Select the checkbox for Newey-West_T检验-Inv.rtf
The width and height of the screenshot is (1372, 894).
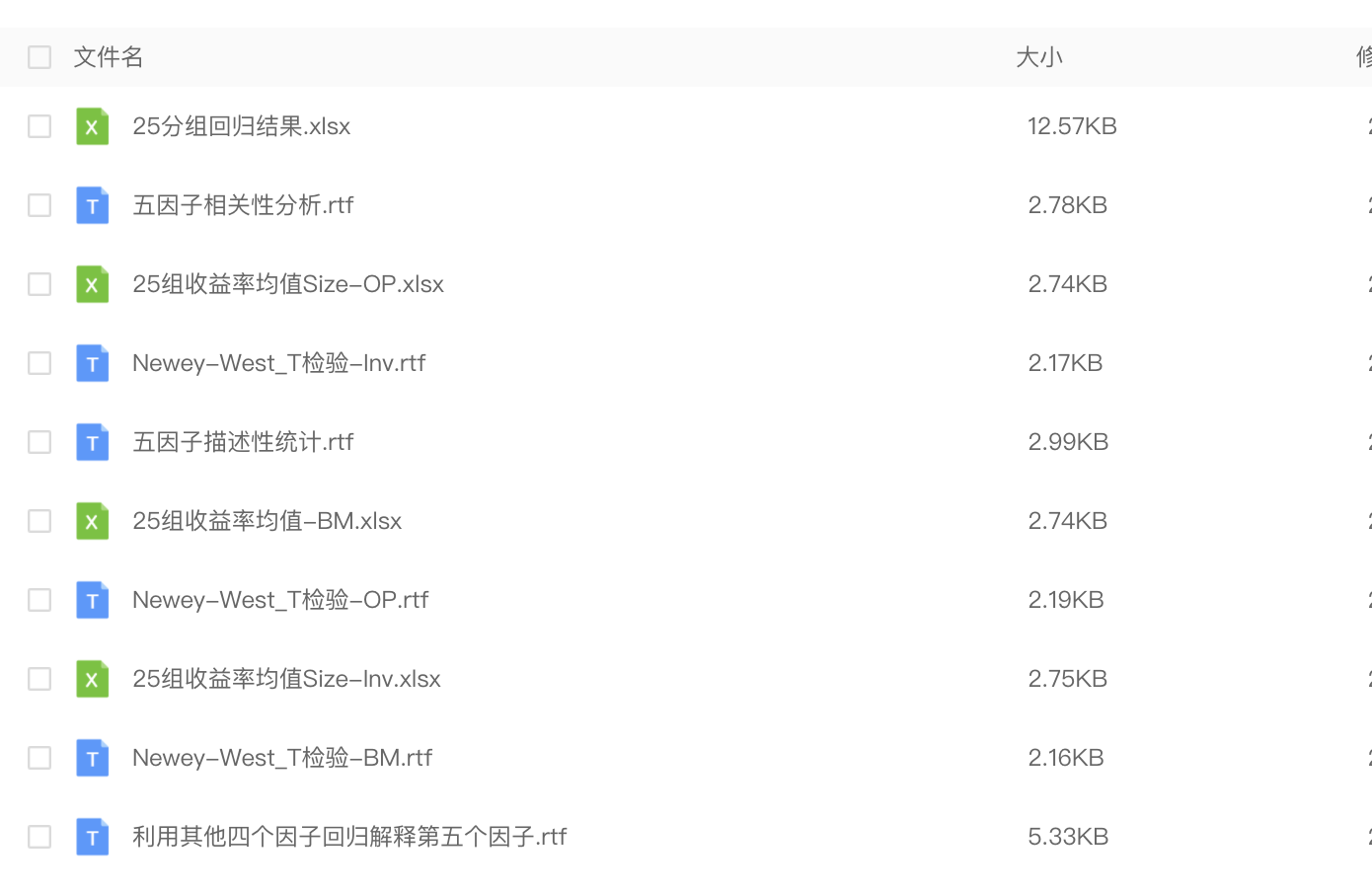(39, 363)
